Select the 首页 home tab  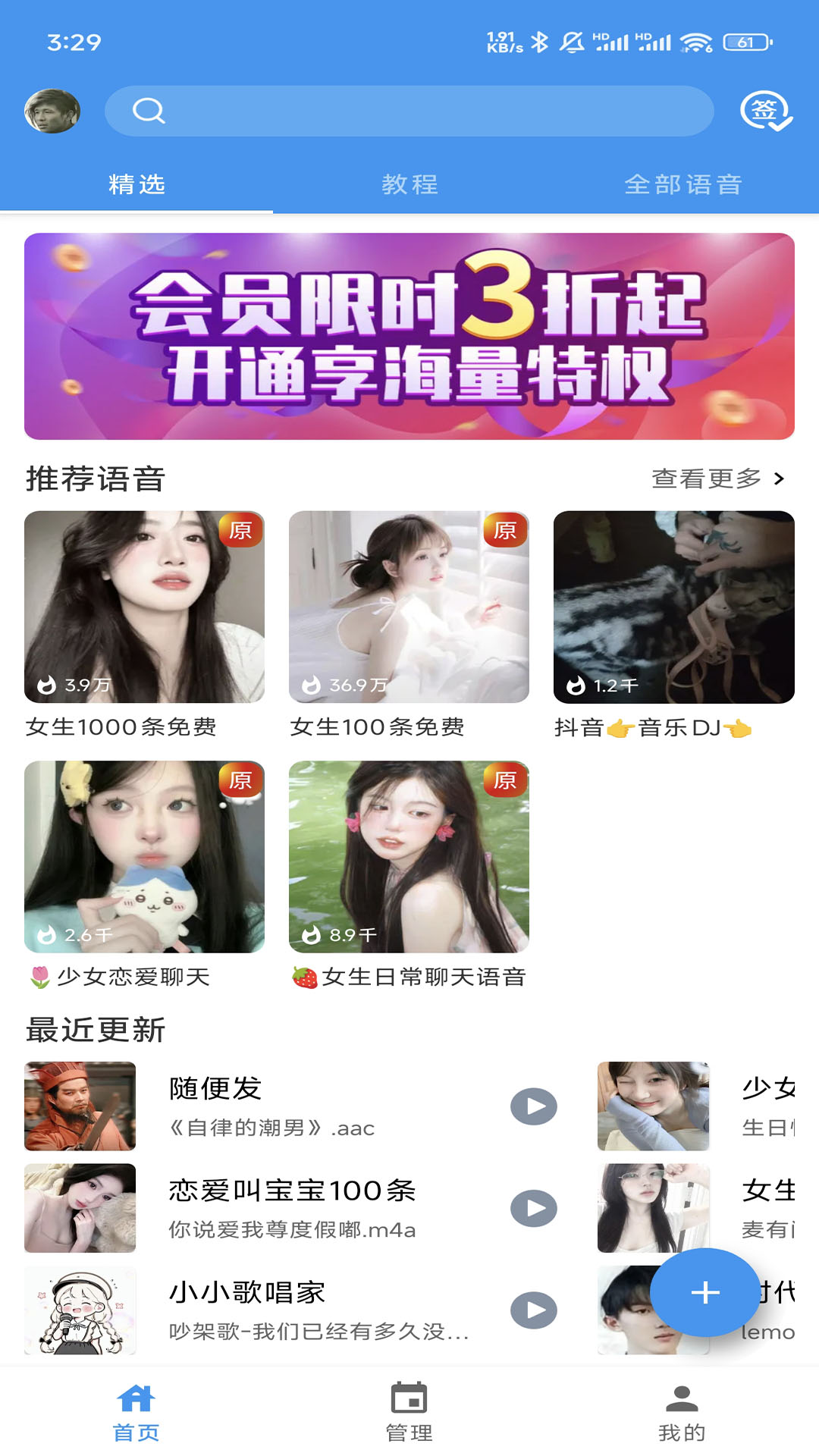(136, 1411)
